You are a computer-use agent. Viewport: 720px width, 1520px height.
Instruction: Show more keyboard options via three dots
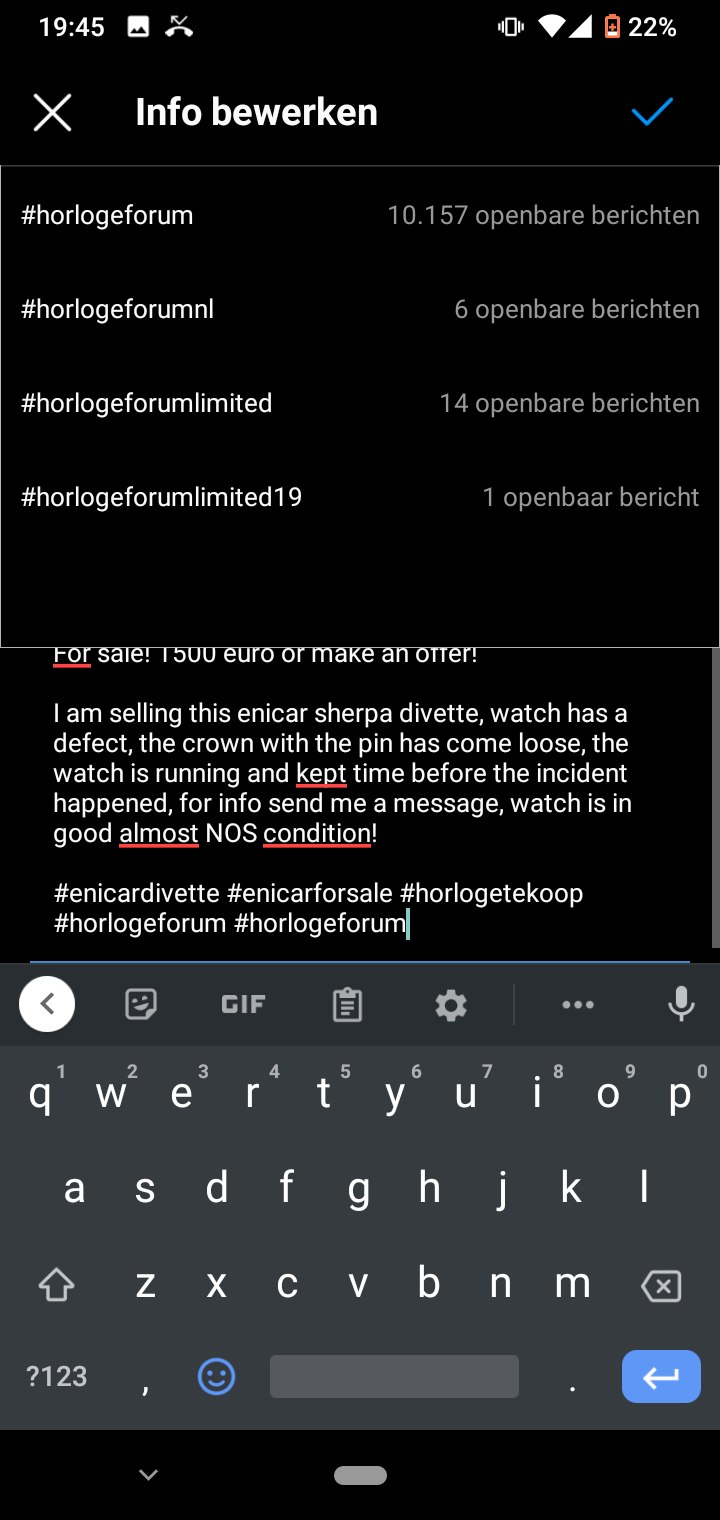tap(578, 1004)
